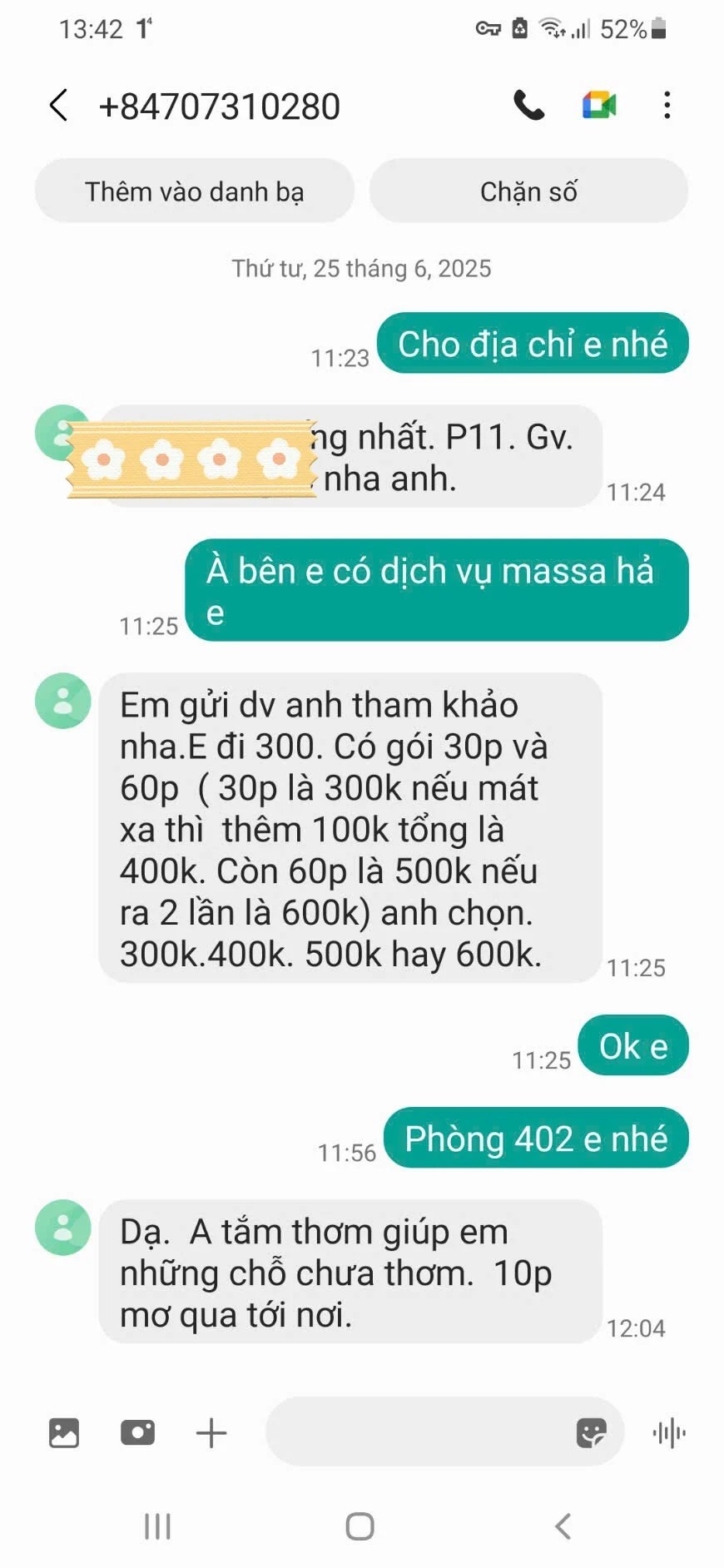The height and width of the screenshot is (1568, 724).
Task: Start a video call via Meet icon
Action: (x=598, y=106)
